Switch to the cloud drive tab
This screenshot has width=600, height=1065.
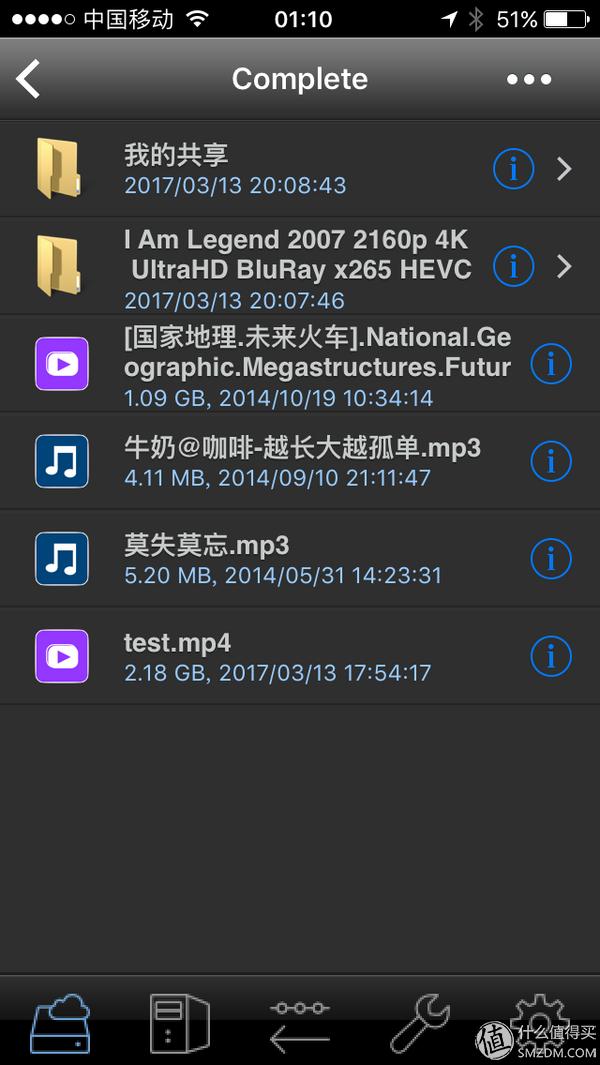60,1022
